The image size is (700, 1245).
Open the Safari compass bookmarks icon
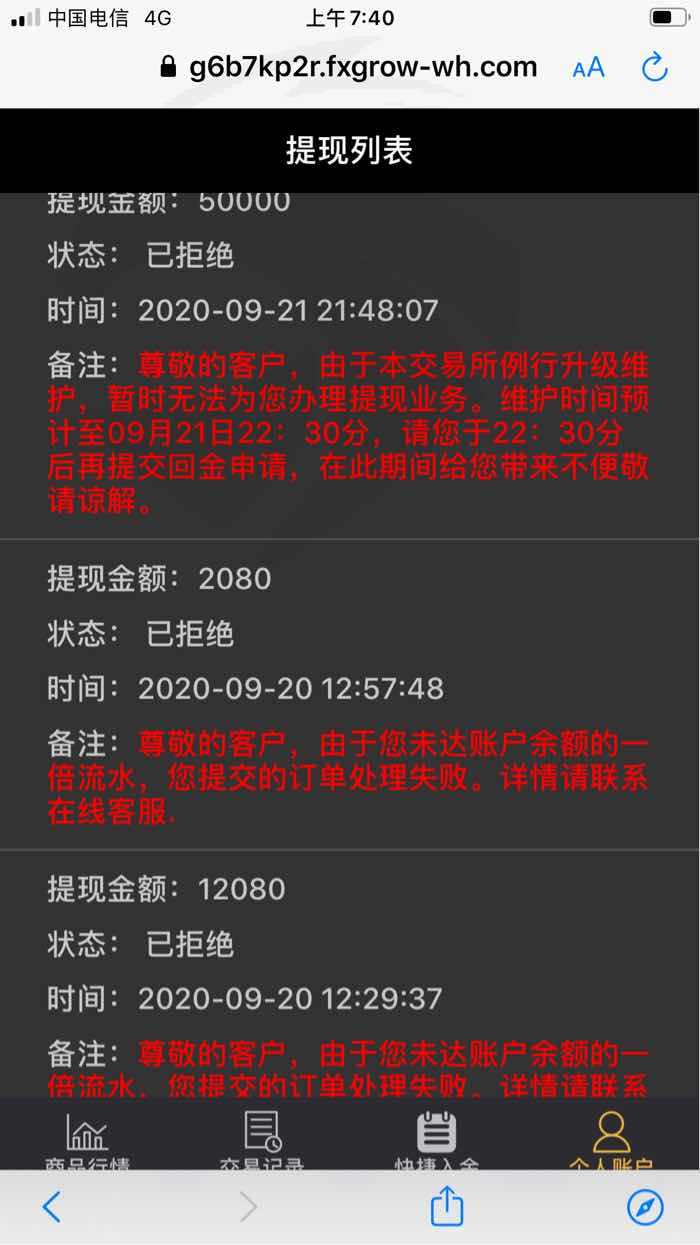click(x=645, y=1207)
